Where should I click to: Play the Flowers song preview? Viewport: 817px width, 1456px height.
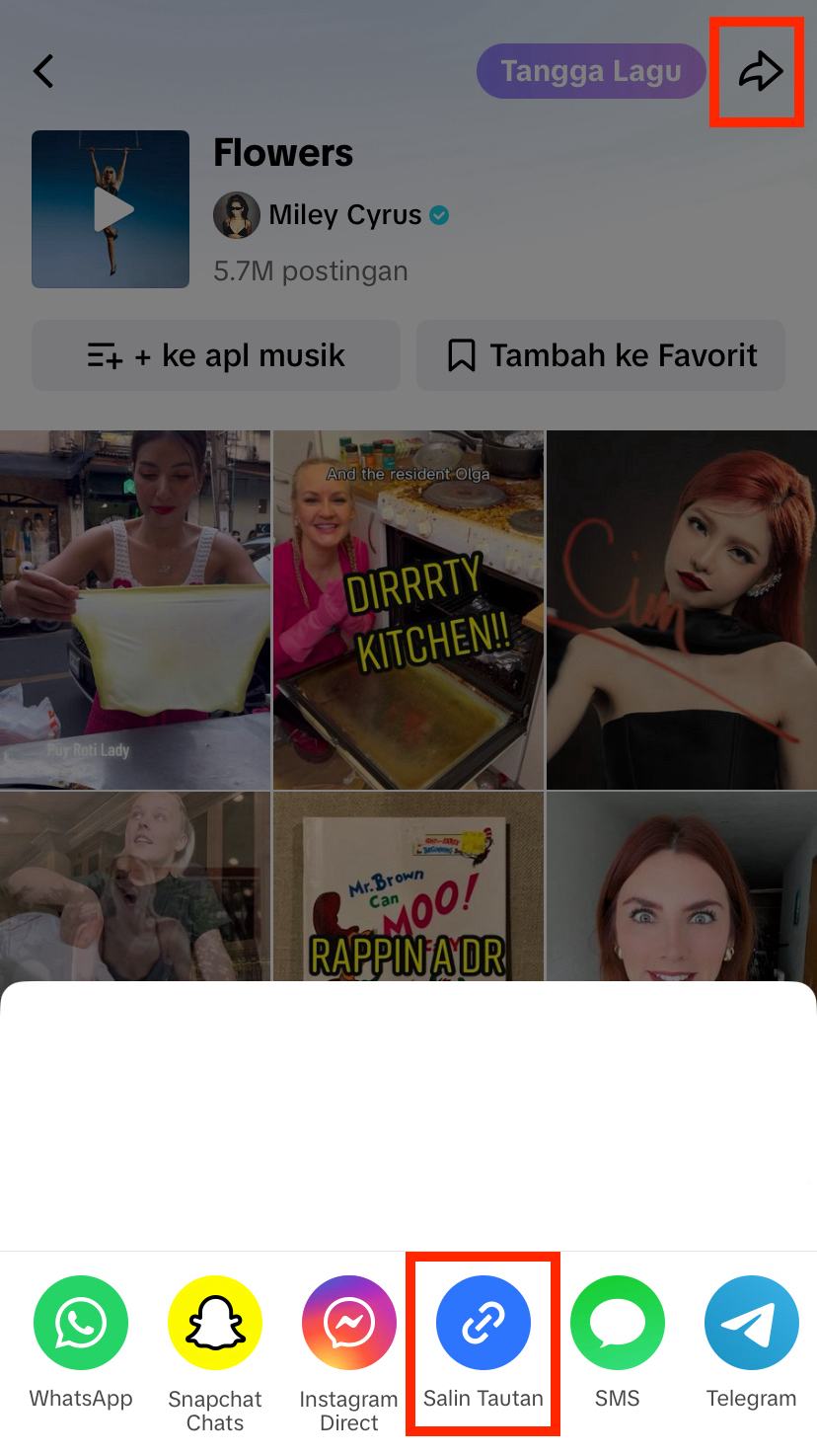(x=111, y=209)
